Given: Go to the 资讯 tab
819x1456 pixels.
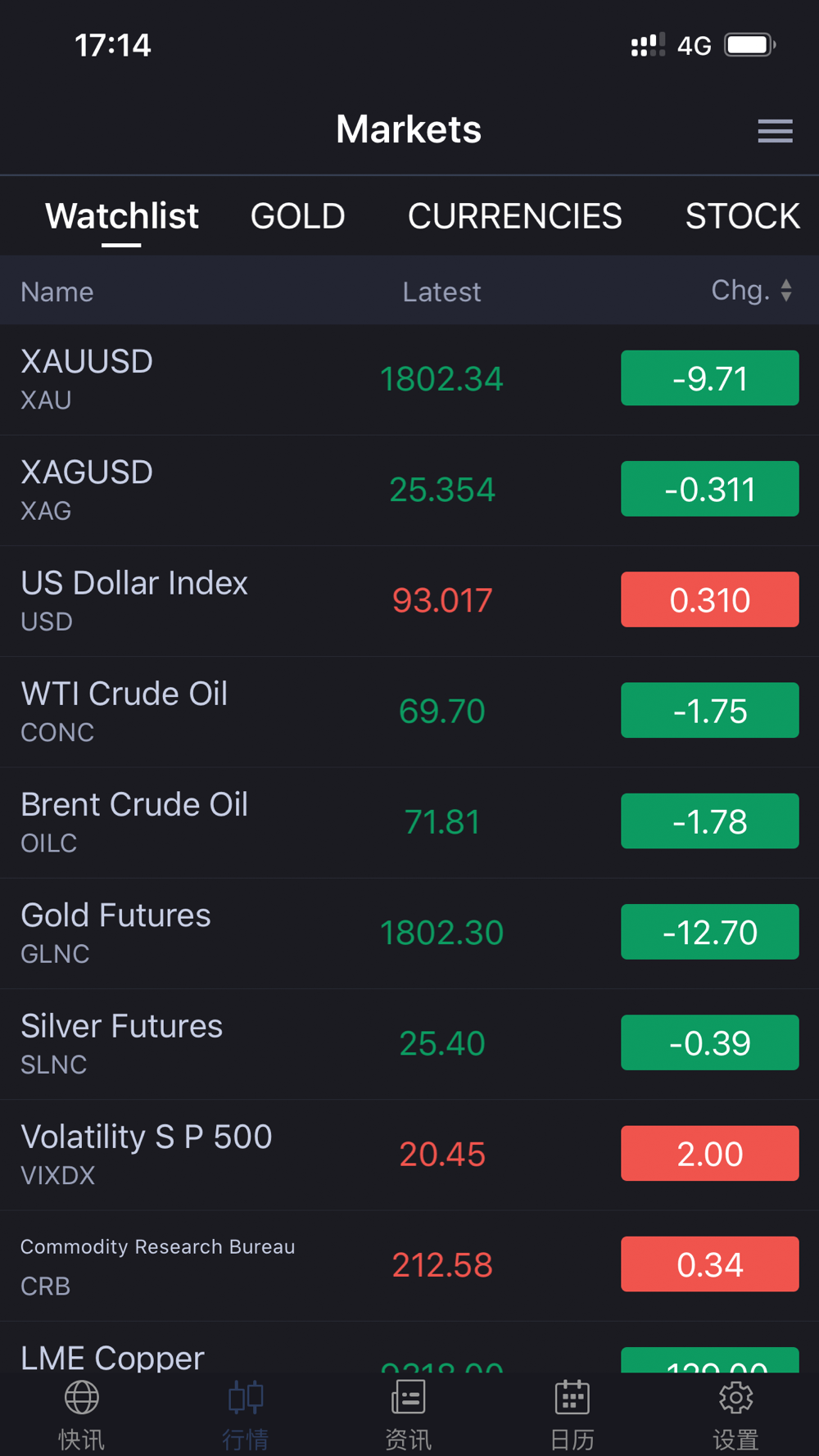Looking at the screenshot, I should click(408, 1415).
